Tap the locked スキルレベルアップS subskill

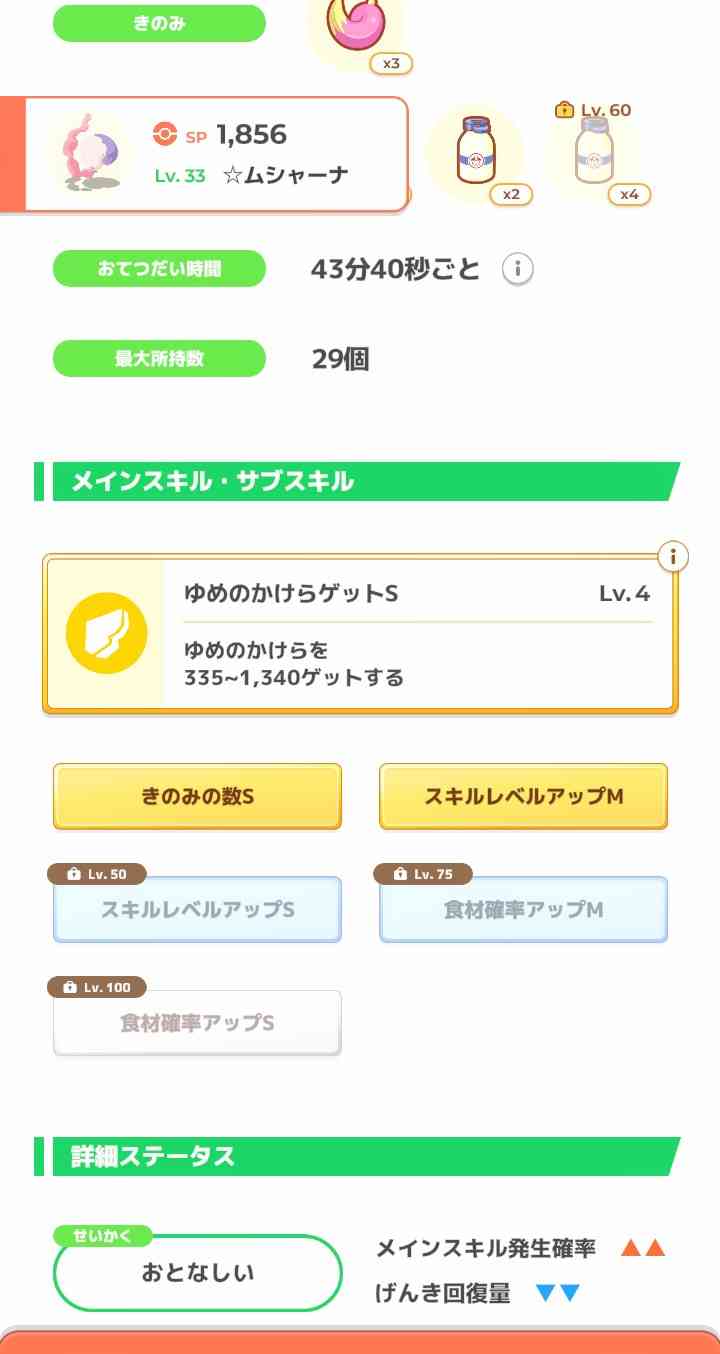coord(197,909)
